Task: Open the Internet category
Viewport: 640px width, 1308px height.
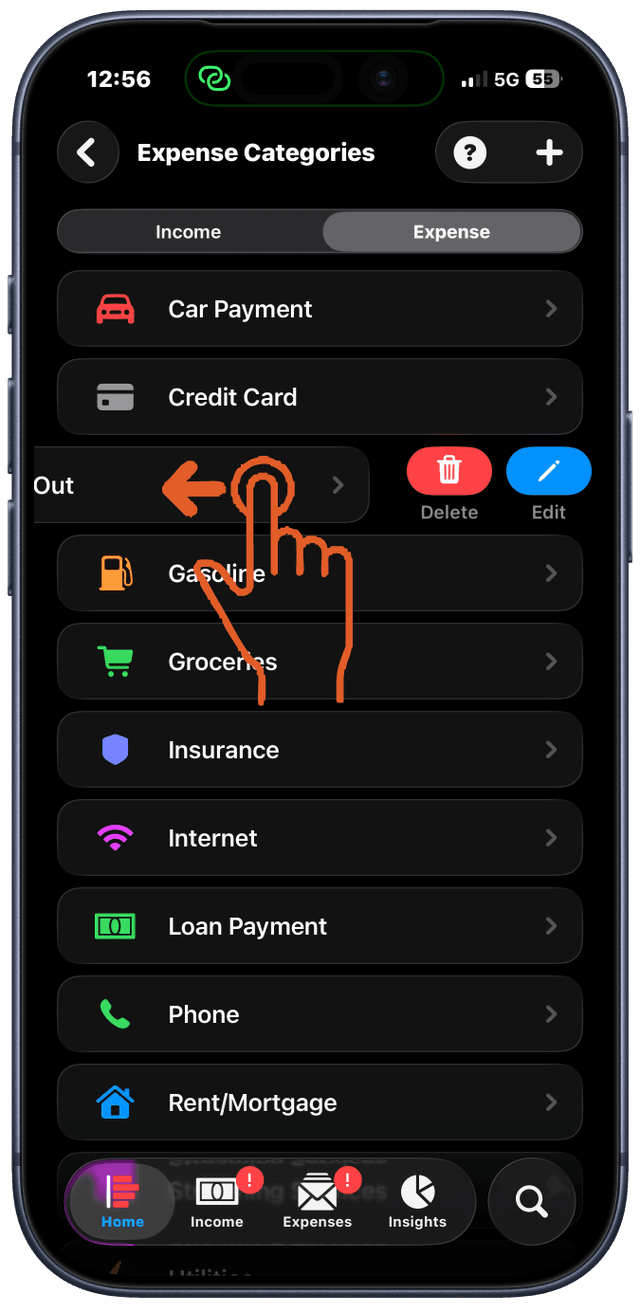Action: click(319, 838)
